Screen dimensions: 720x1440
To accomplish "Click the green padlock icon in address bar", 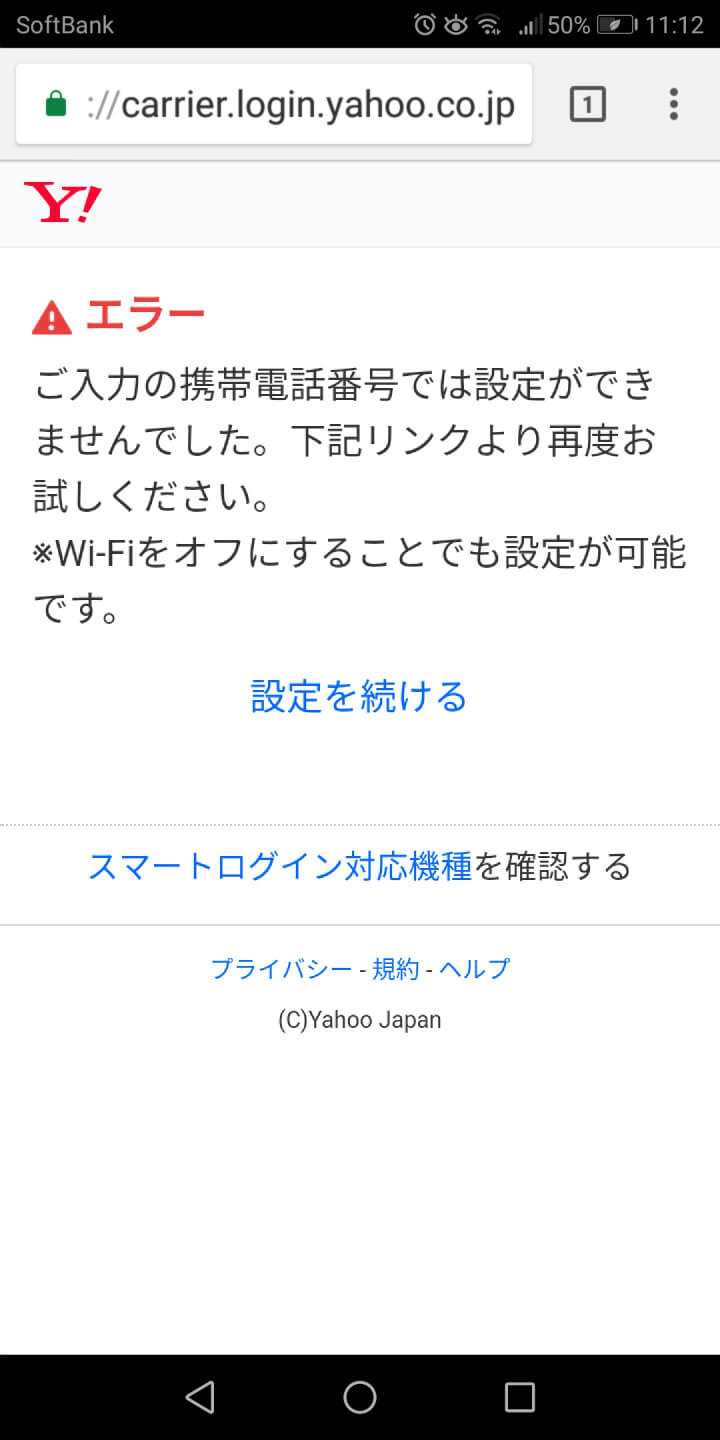I will 55,103.
